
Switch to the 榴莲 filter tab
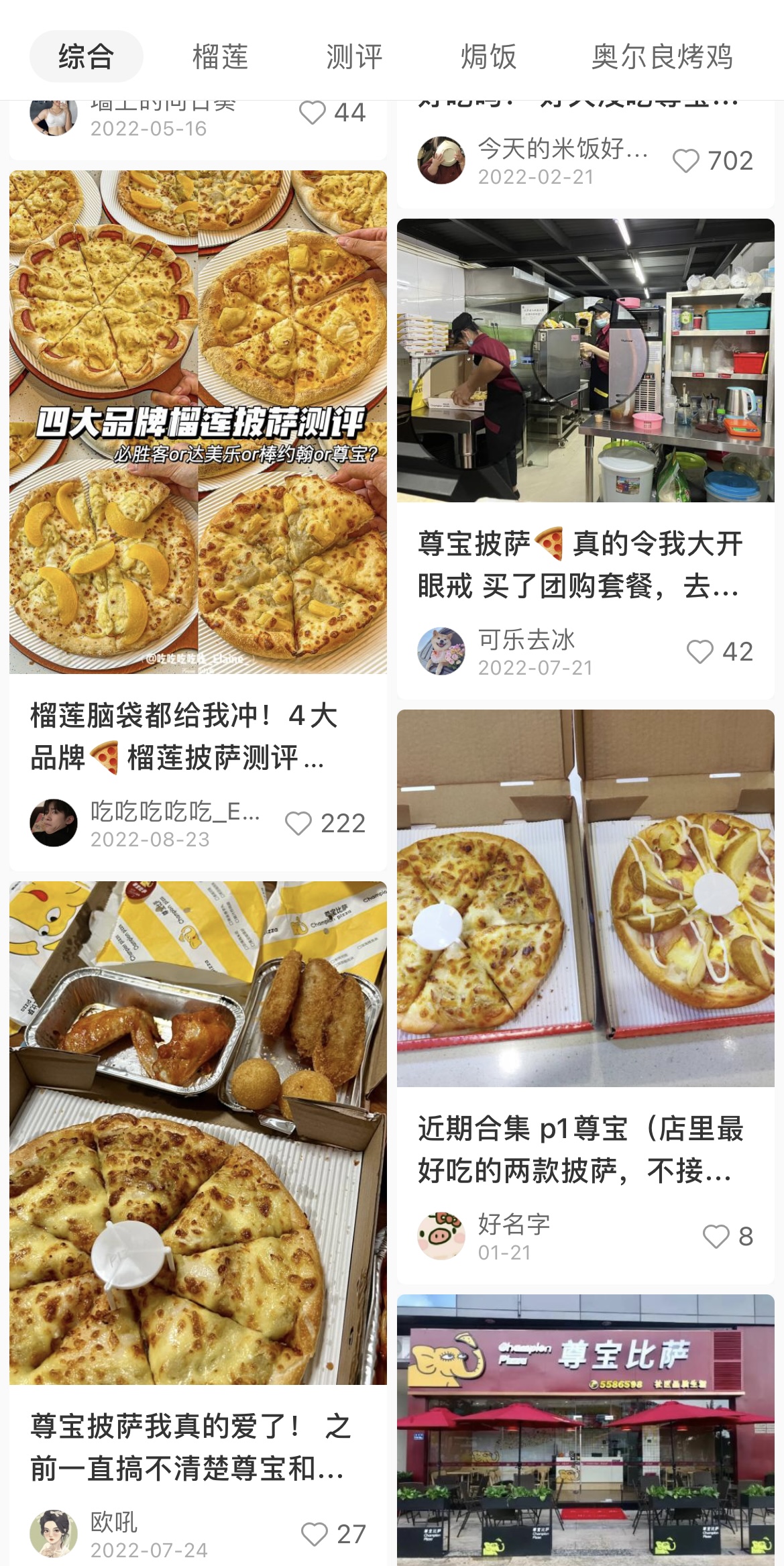220,56
